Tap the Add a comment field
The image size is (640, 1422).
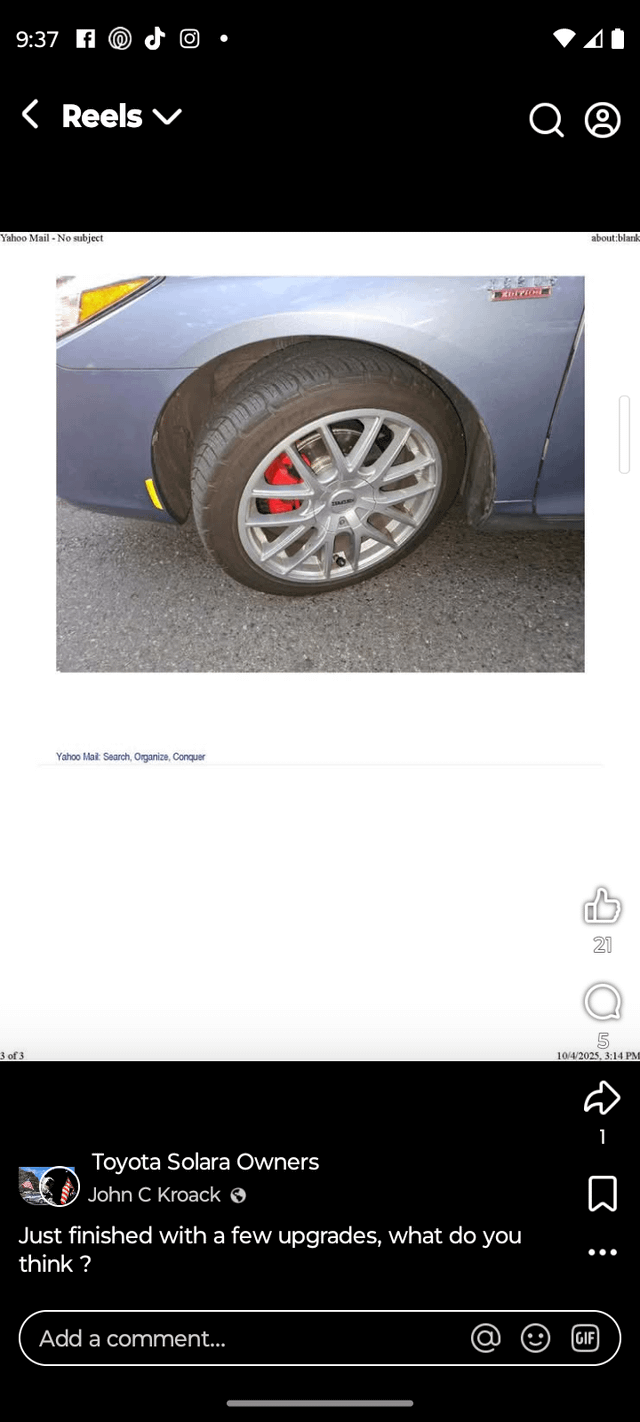pyautogui.click(x=240, y=1338)
